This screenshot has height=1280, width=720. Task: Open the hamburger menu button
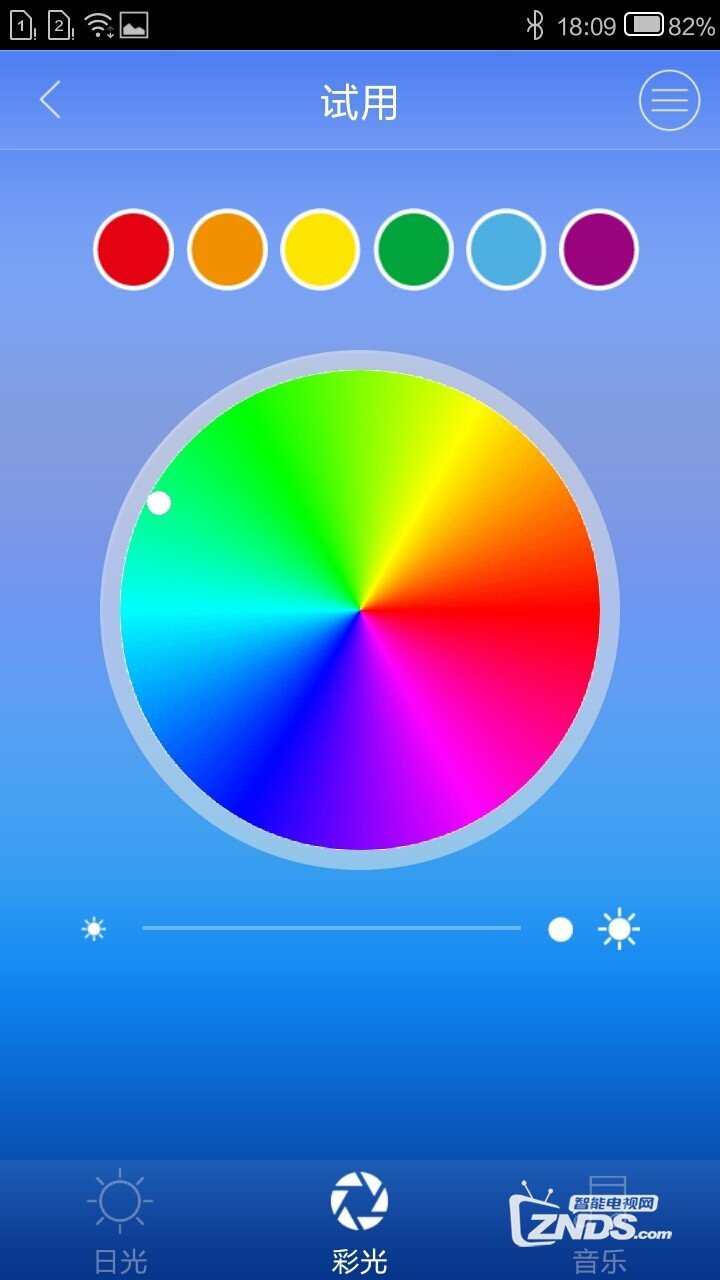[669, 101]
